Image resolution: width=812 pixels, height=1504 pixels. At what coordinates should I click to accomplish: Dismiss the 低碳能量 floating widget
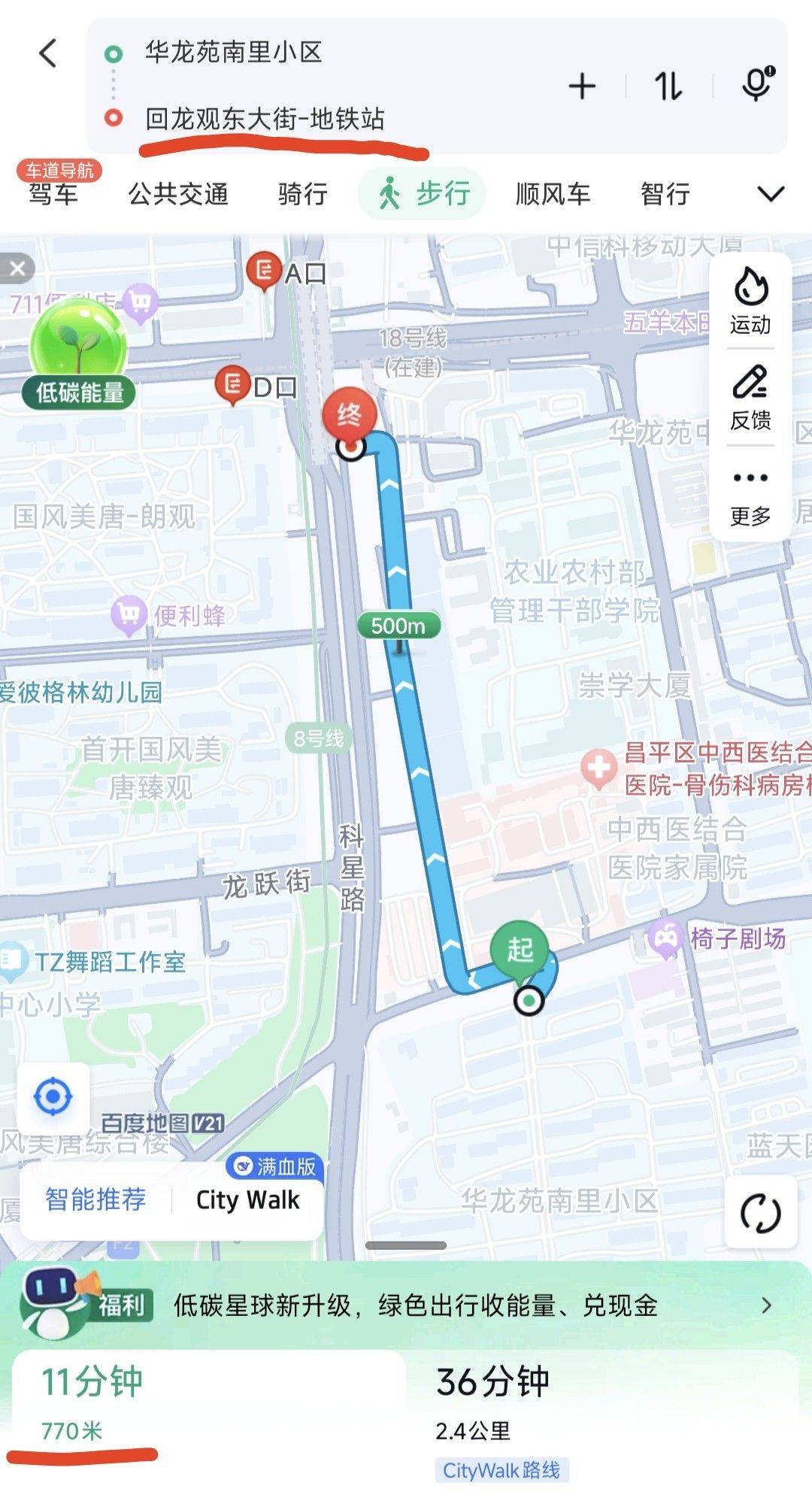click(x=18, y=268)
